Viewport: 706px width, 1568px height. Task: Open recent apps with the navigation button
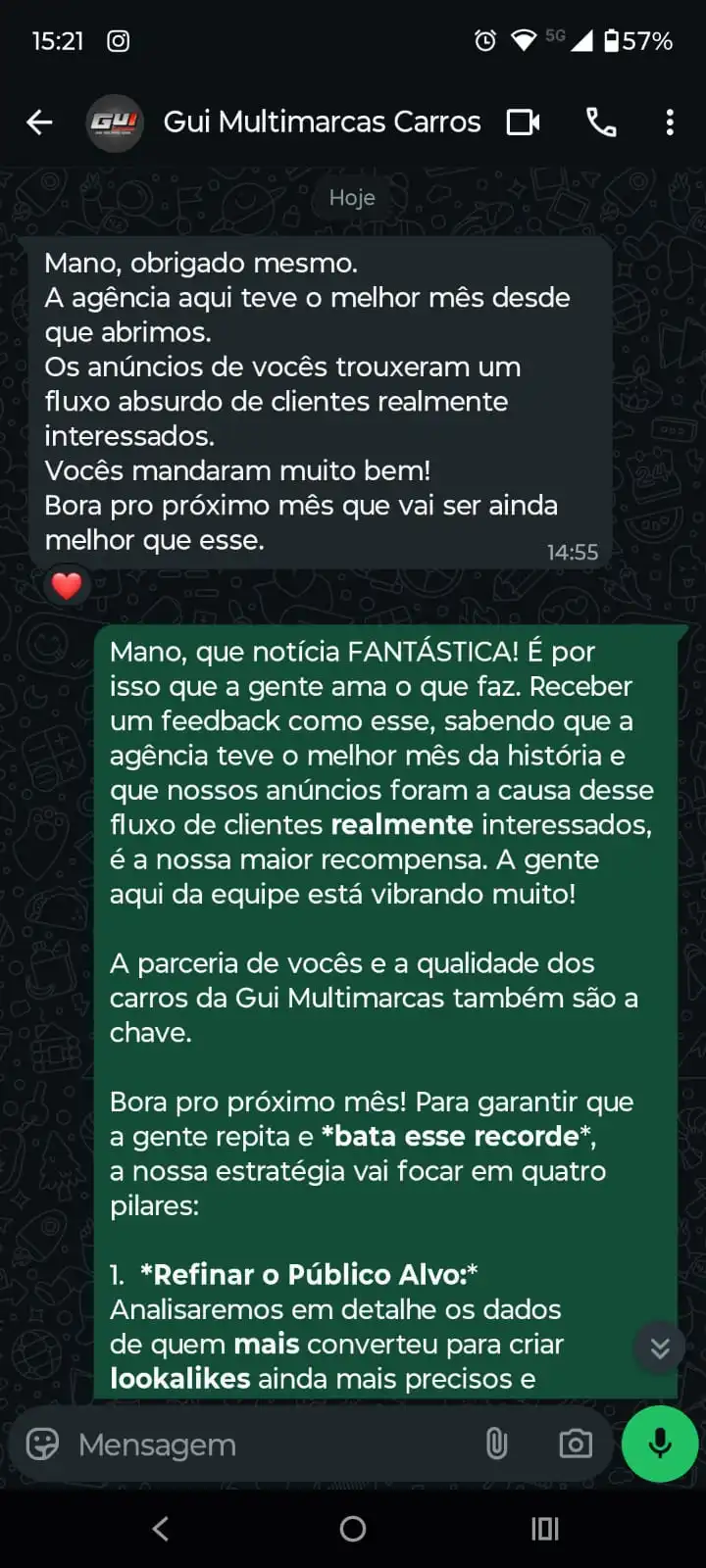pyautogui.click(x=543, y=1529)
